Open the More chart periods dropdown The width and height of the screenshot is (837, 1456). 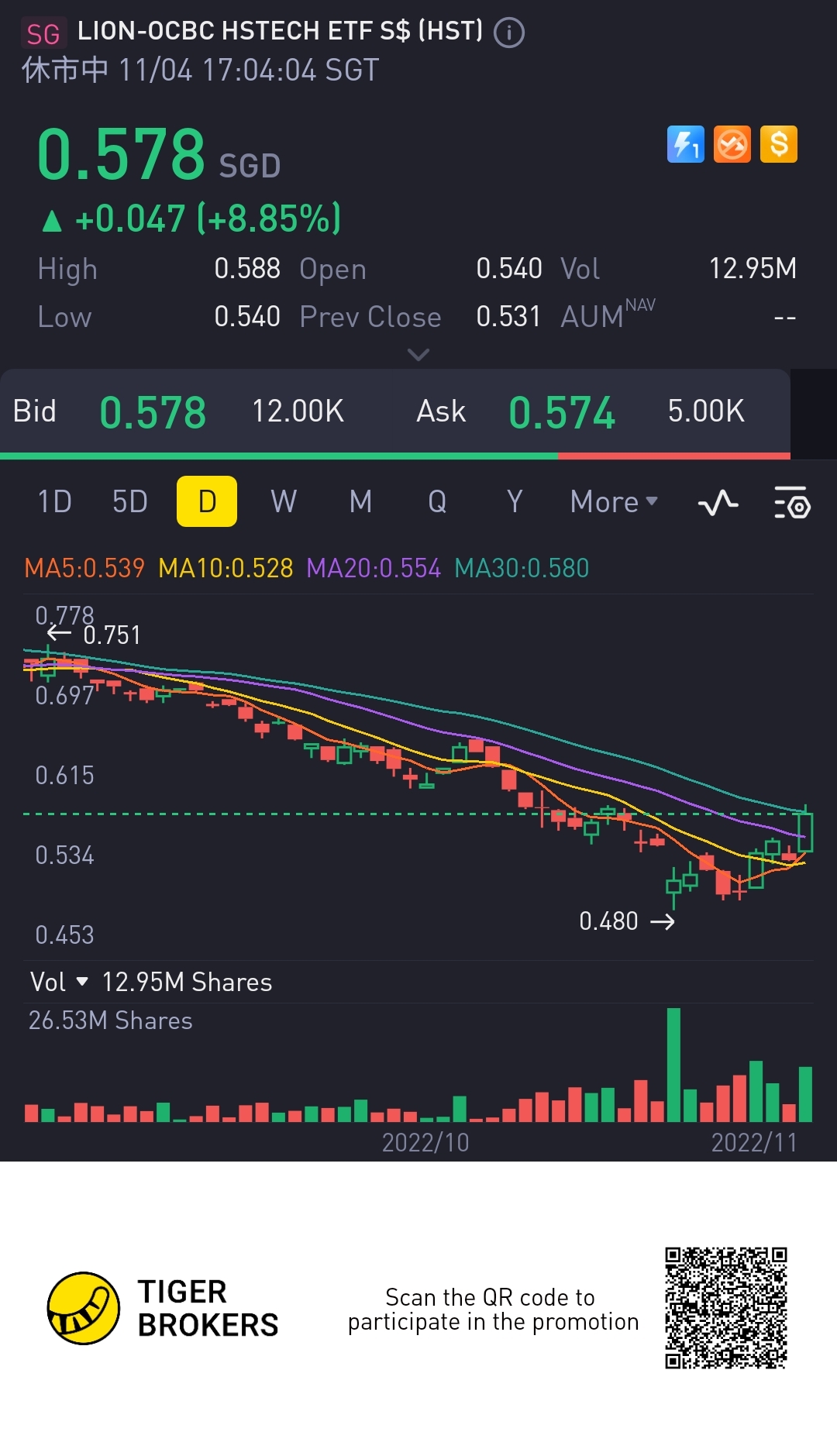click(x=613, y=501)
